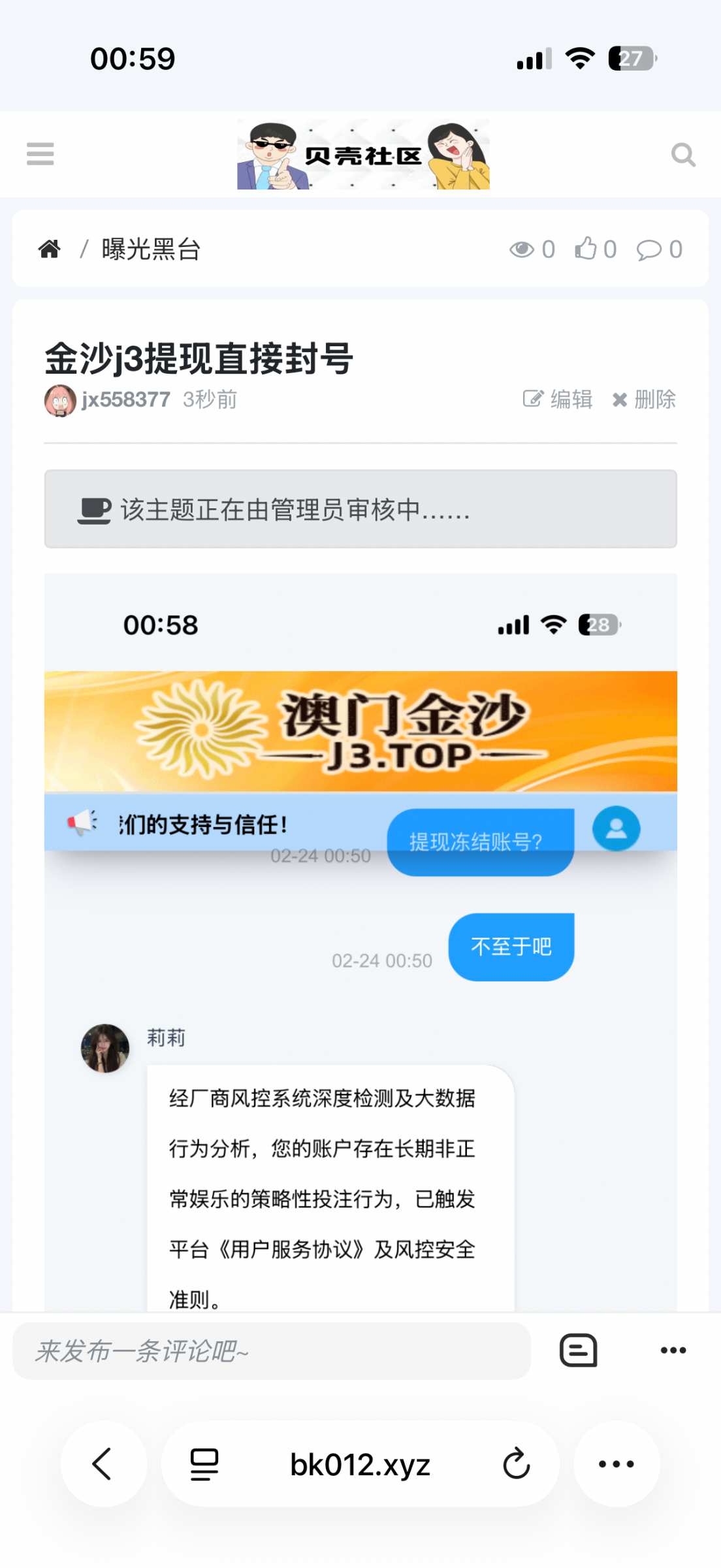
Task: Open more options beside comment box
Action: coord(673,1350)
